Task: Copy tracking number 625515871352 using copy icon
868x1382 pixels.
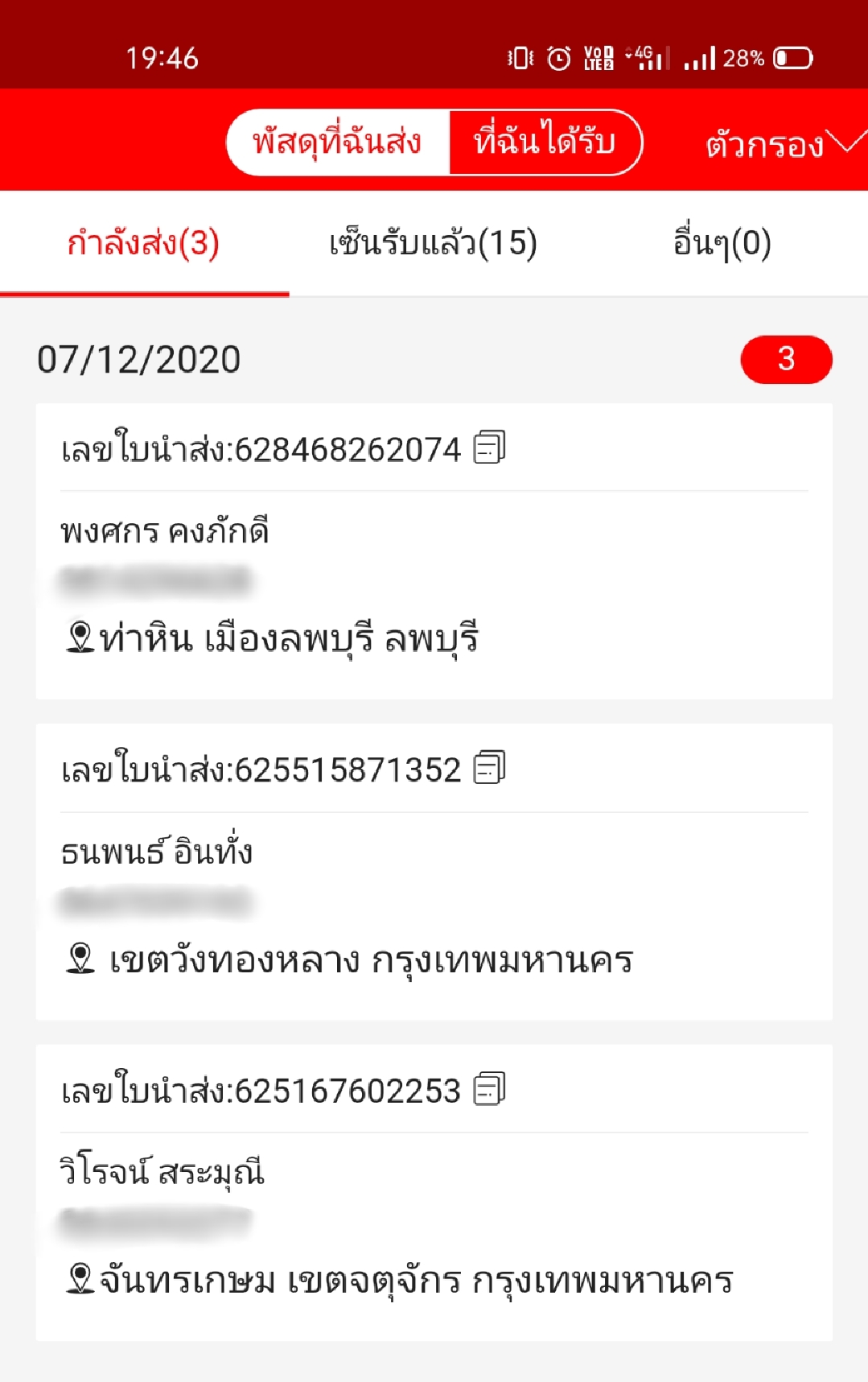Action: click(488, 768)
